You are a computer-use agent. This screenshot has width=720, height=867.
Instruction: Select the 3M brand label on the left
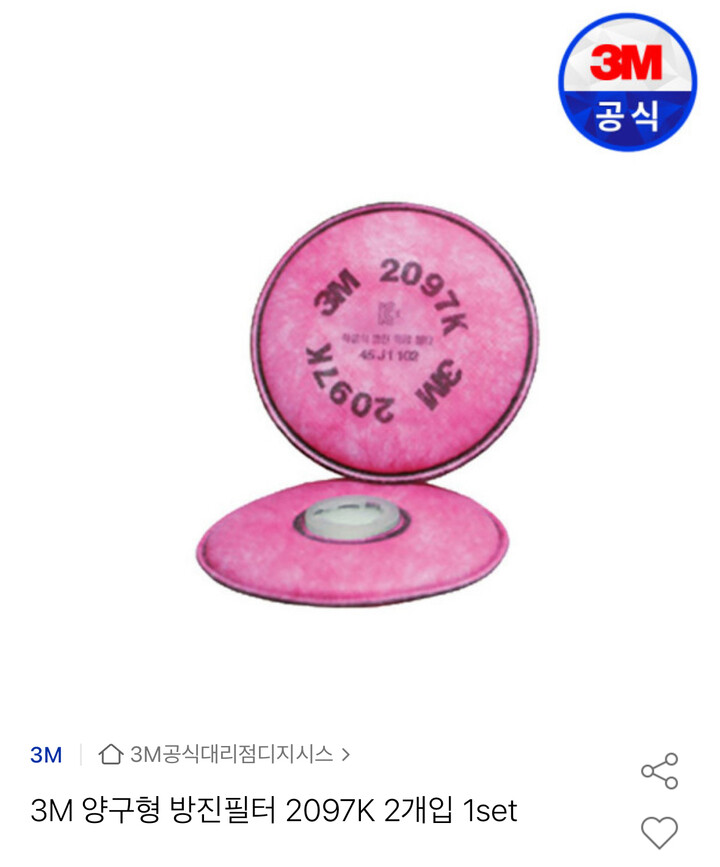[44, 753]
